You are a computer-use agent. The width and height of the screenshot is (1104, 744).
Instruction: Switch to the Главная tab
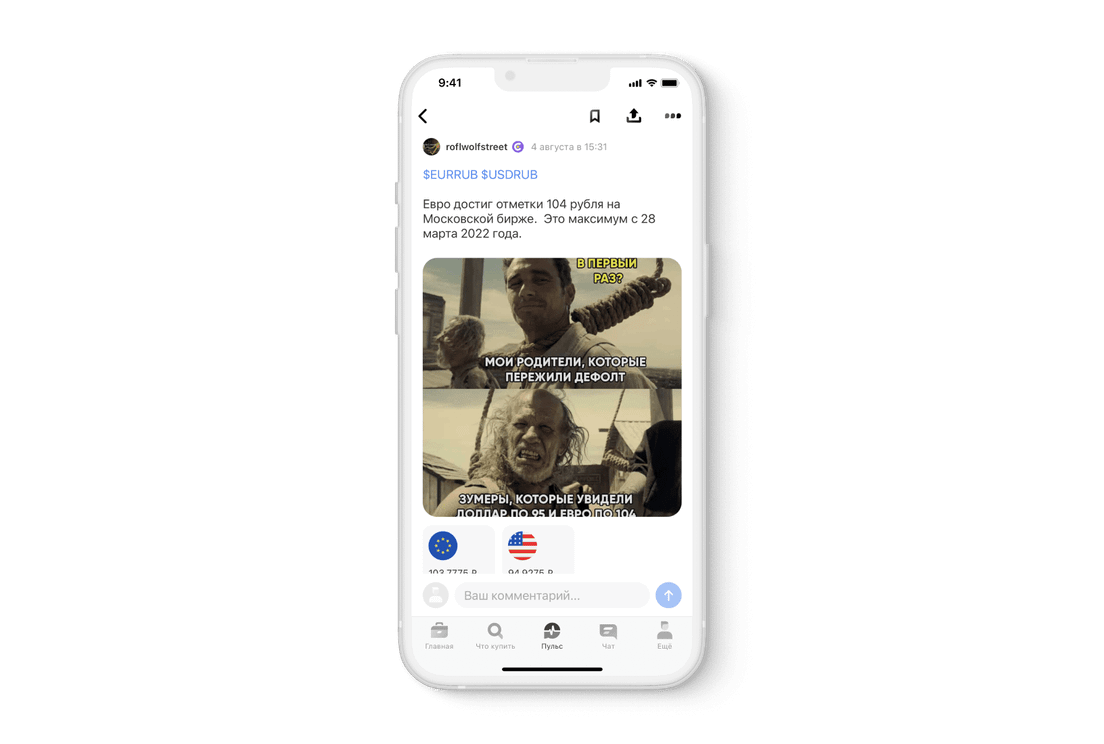pyautogui.click(x=439, y=636)
